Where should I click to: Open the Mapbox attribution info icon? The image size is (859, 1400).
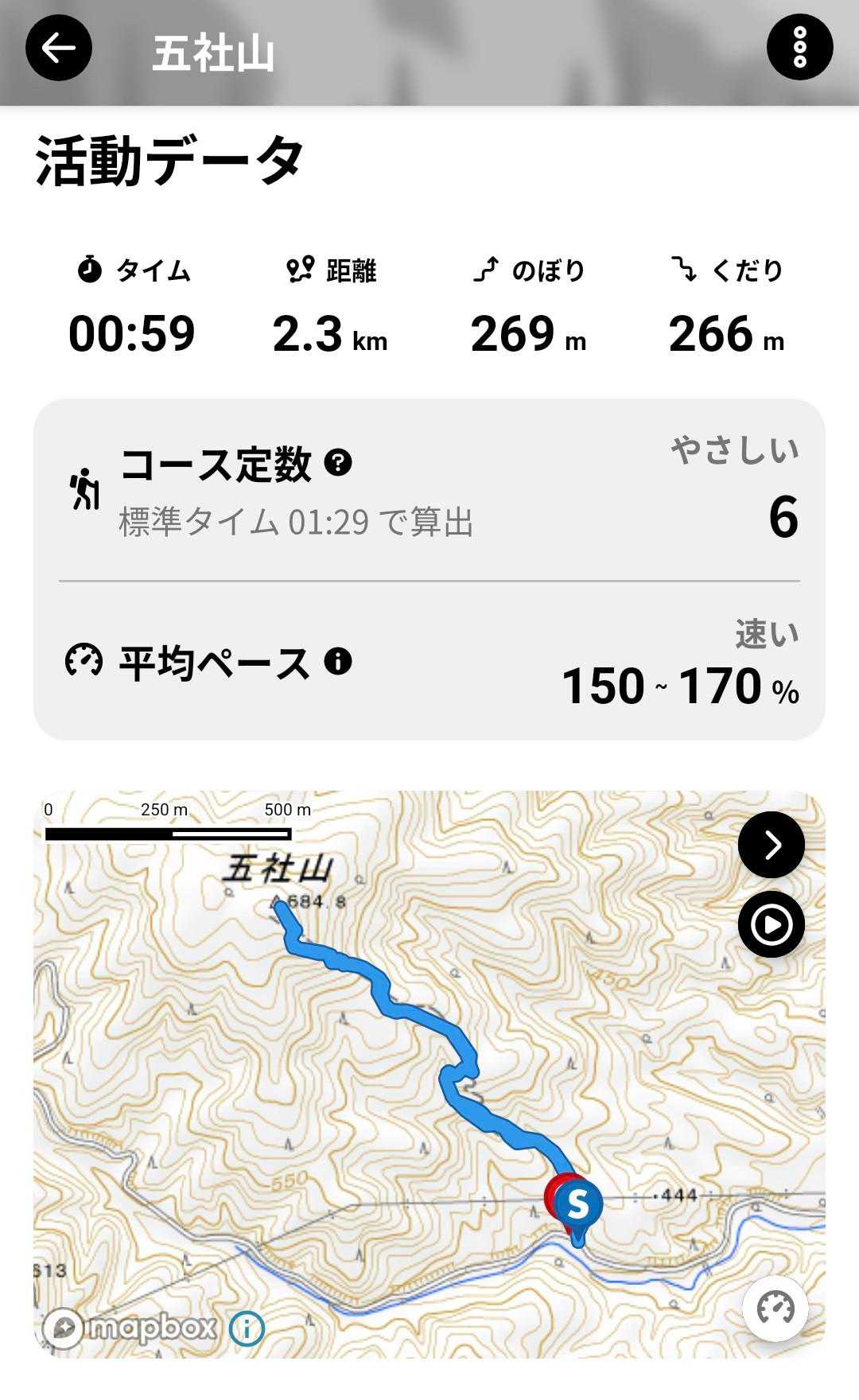pyautogui.click(x=247, y=1328)
